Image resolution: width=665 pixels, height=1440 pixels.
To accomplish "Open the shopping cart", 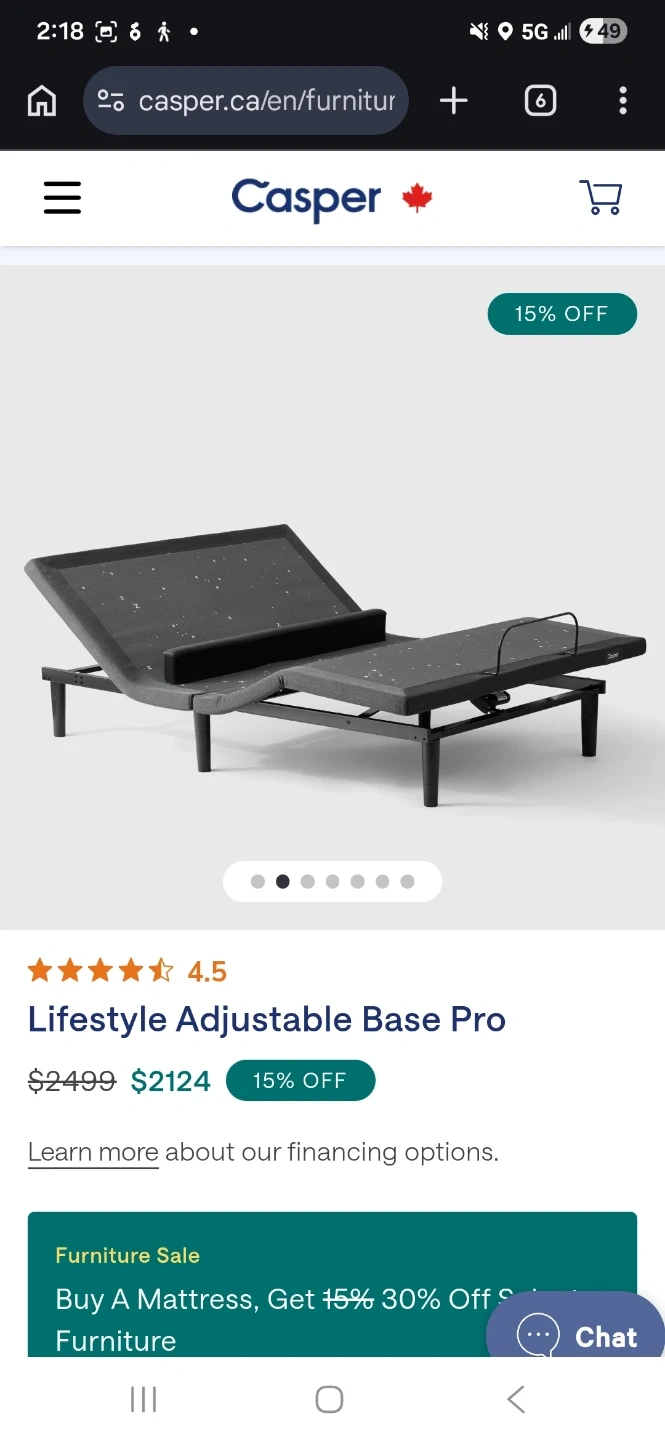I will pyautogui.click(x=600, y=197).
